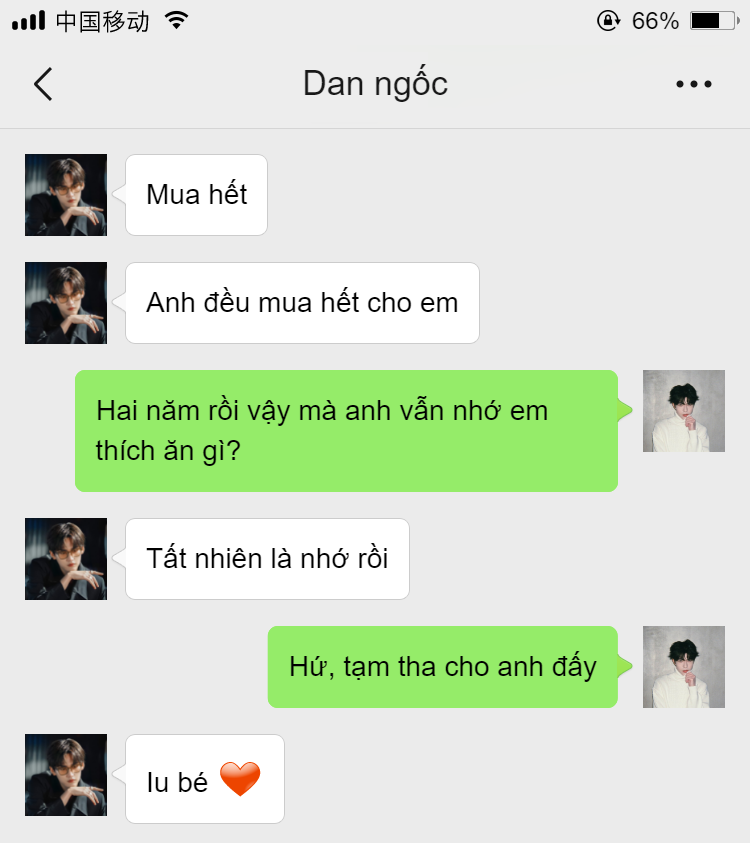This screenshot has width=750, height=843.
Task: Open the three-dot chat options menu
Action: click(693, 85)
